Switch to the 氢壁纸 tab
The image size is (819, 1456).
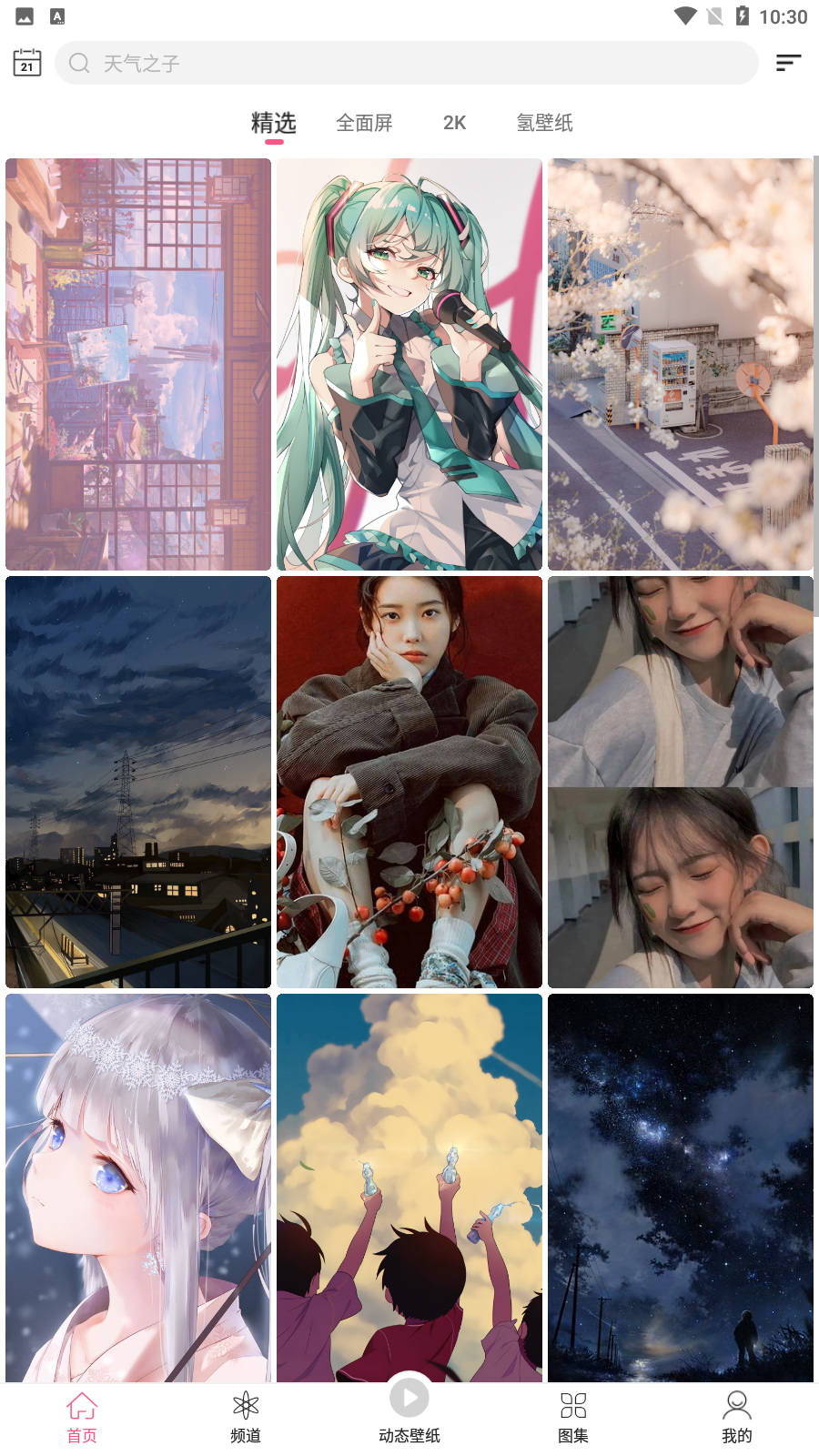(544, 123)
